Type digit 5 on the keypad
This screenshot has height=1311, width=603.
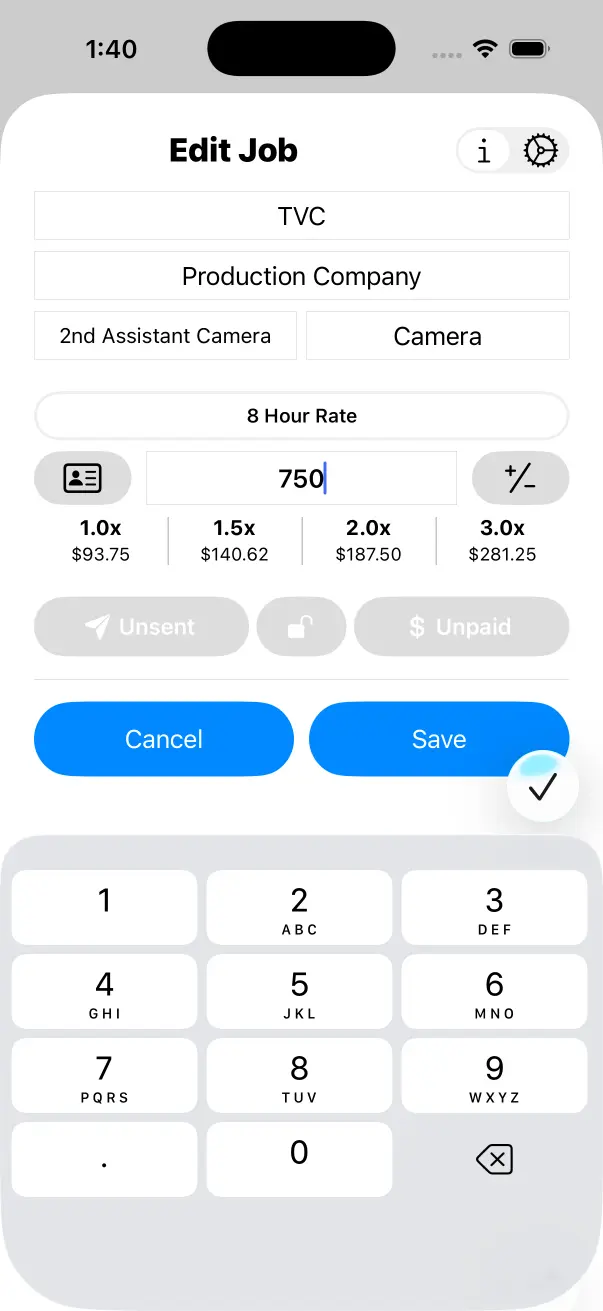click(299, 991)
